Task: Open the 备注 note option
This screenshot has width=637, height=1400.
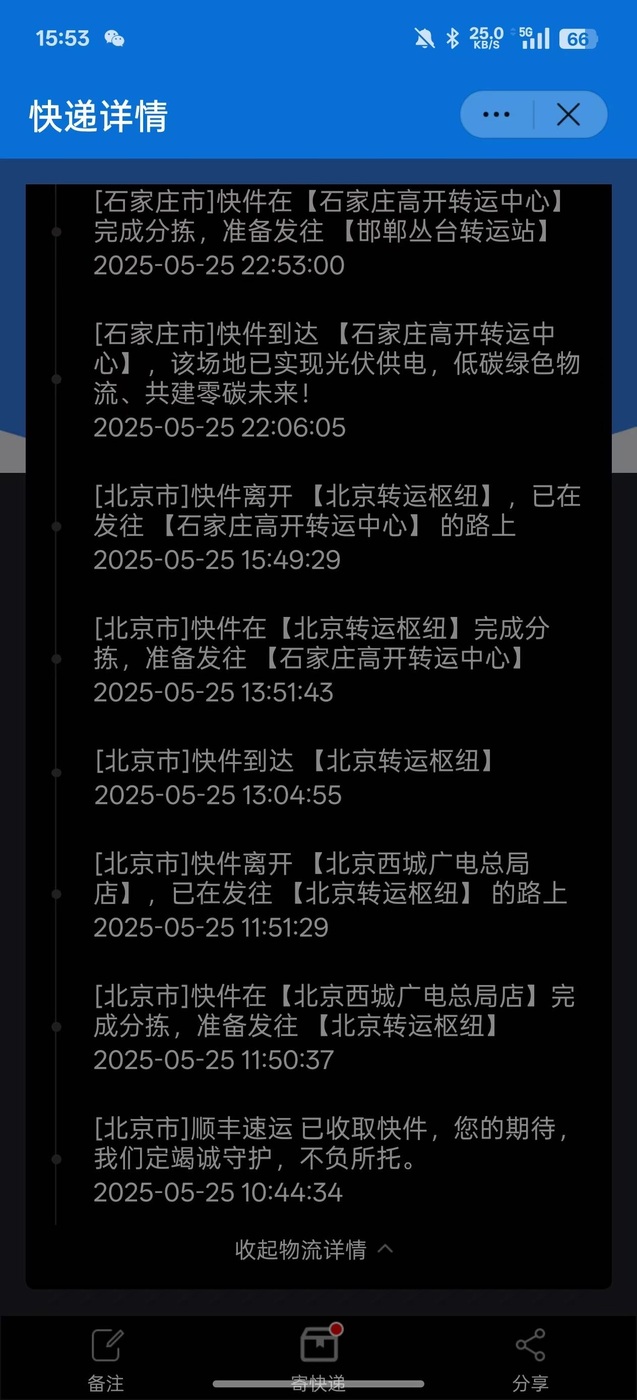Action: [x=106, y=1358]
